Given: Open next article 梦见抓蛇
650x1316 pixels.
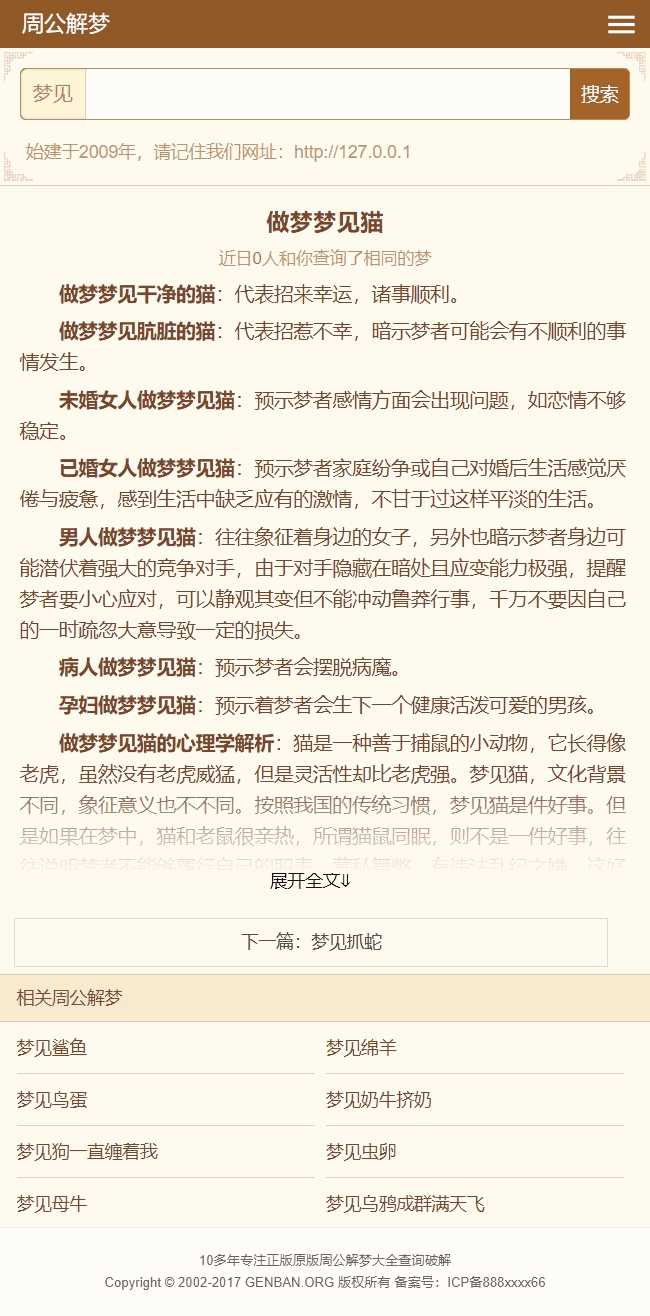Looking at the screenshot, I should [311, 942].
